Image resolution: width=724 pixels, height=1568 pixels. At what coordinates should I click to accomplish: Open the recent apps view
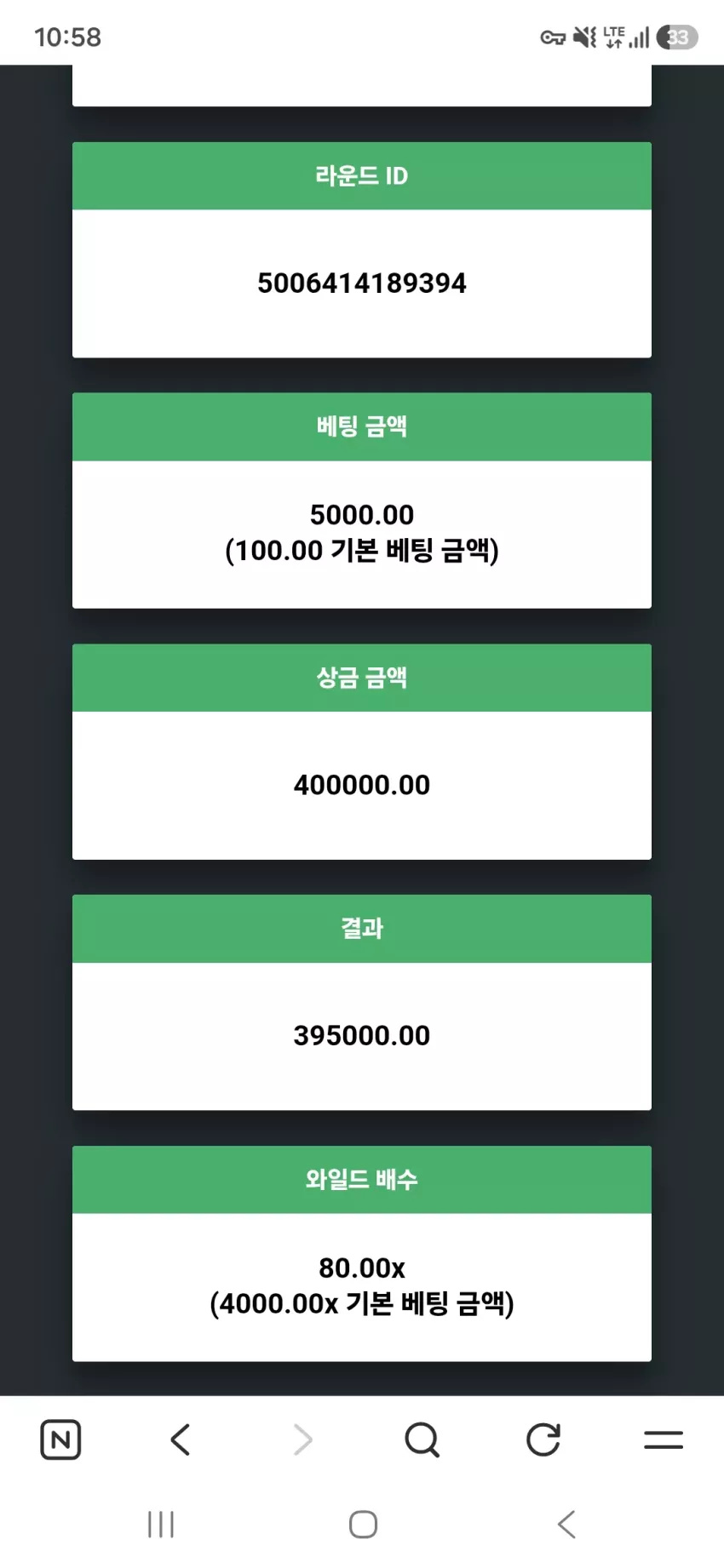(x=161, y=1525)
